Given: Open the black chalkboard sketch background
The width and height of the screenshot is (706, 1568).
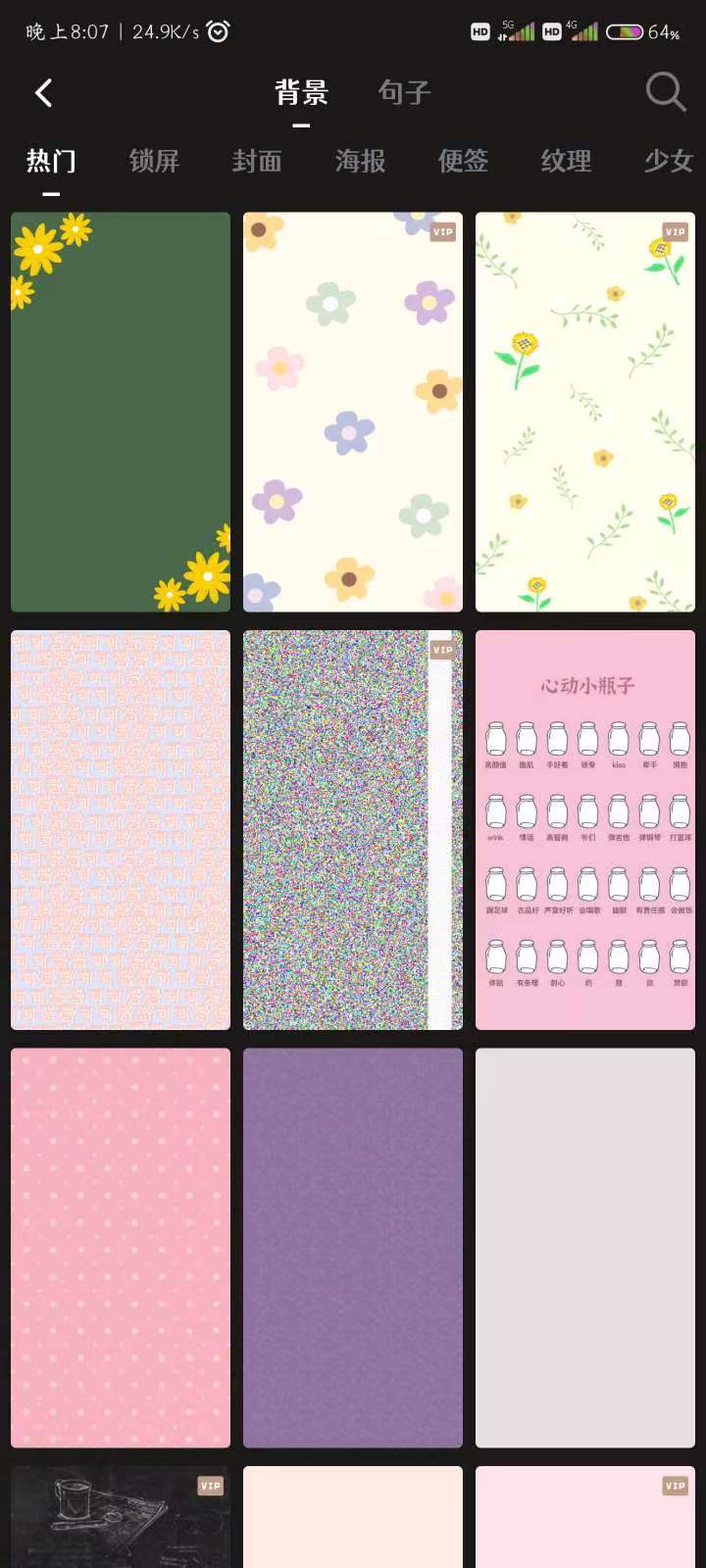Looking at the screenshot, I should click(121, 1517).
